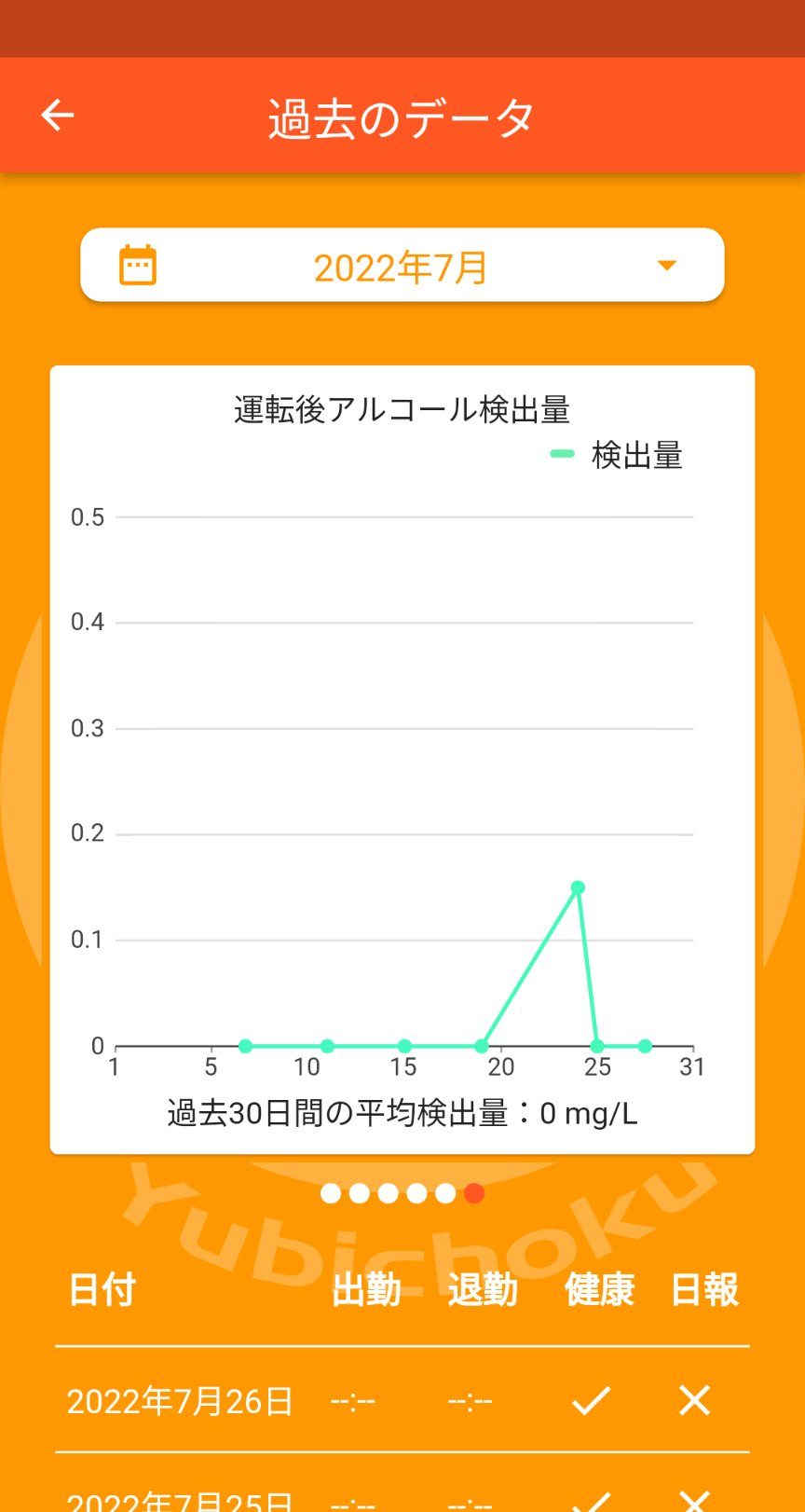
Task: Go back using the arrow icon
Action: pos(58,116)
